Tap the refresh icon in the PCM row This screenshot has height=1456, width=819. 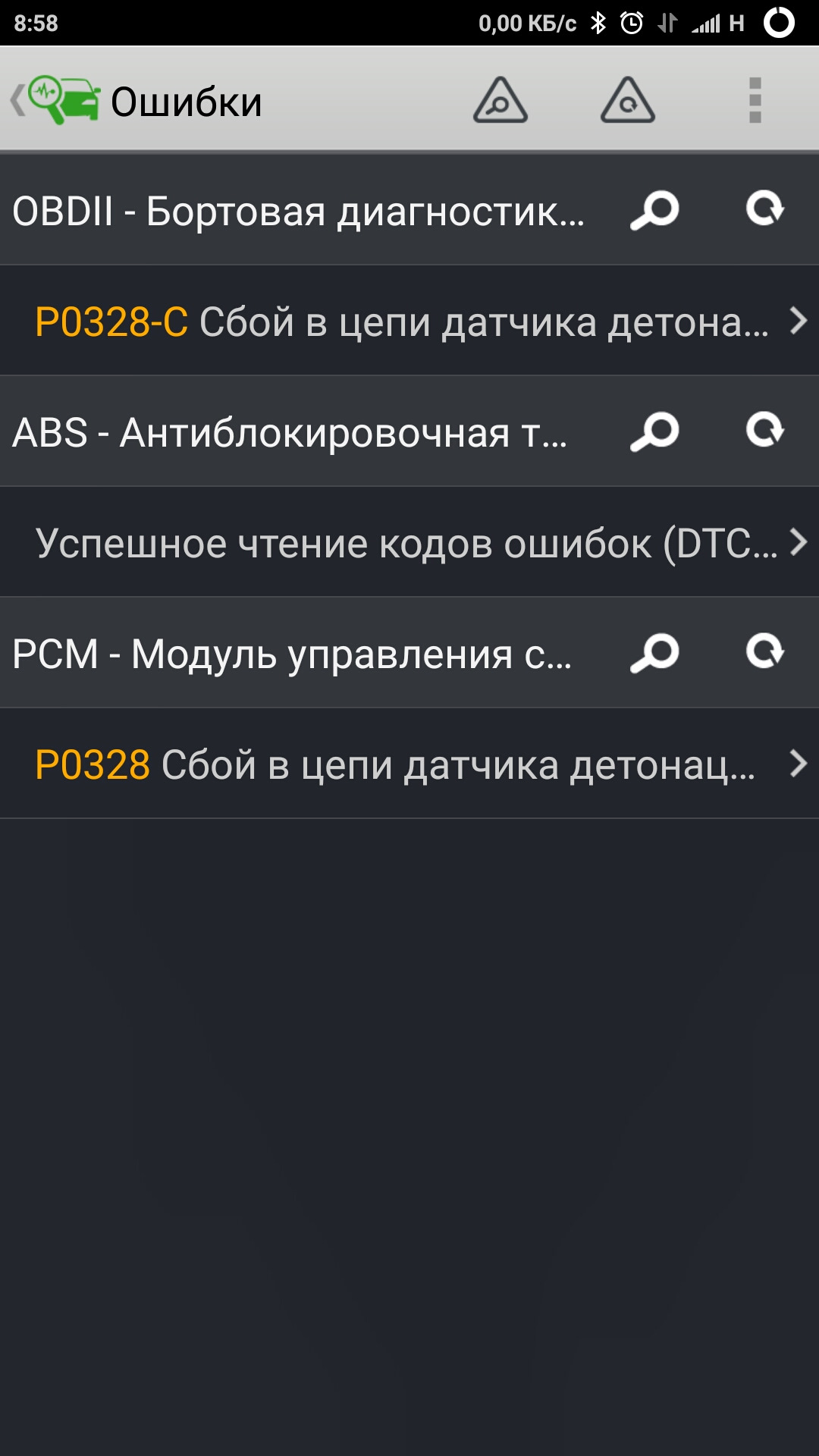(x=764, y=652)
